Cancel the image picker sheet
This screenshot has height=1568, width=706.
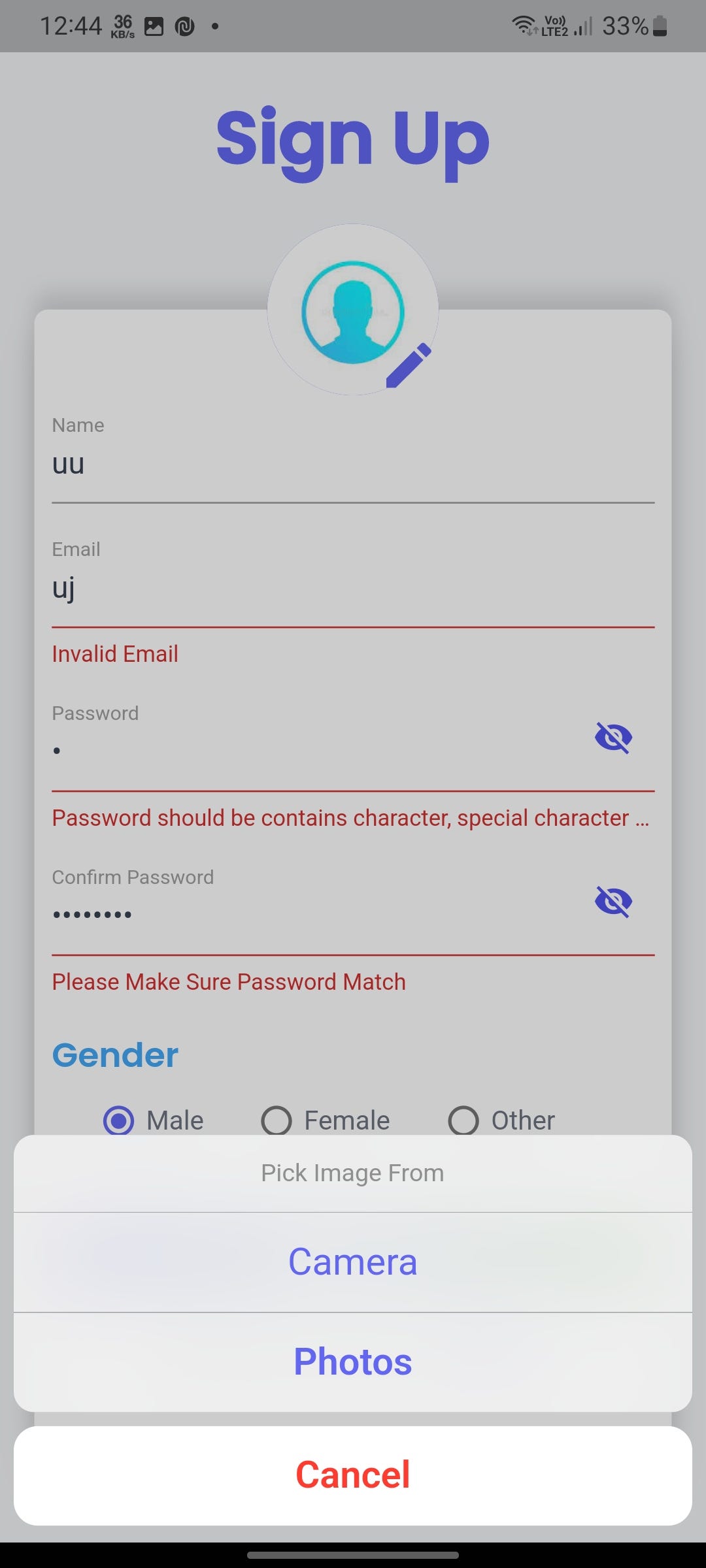click(x=352, y=1475)
